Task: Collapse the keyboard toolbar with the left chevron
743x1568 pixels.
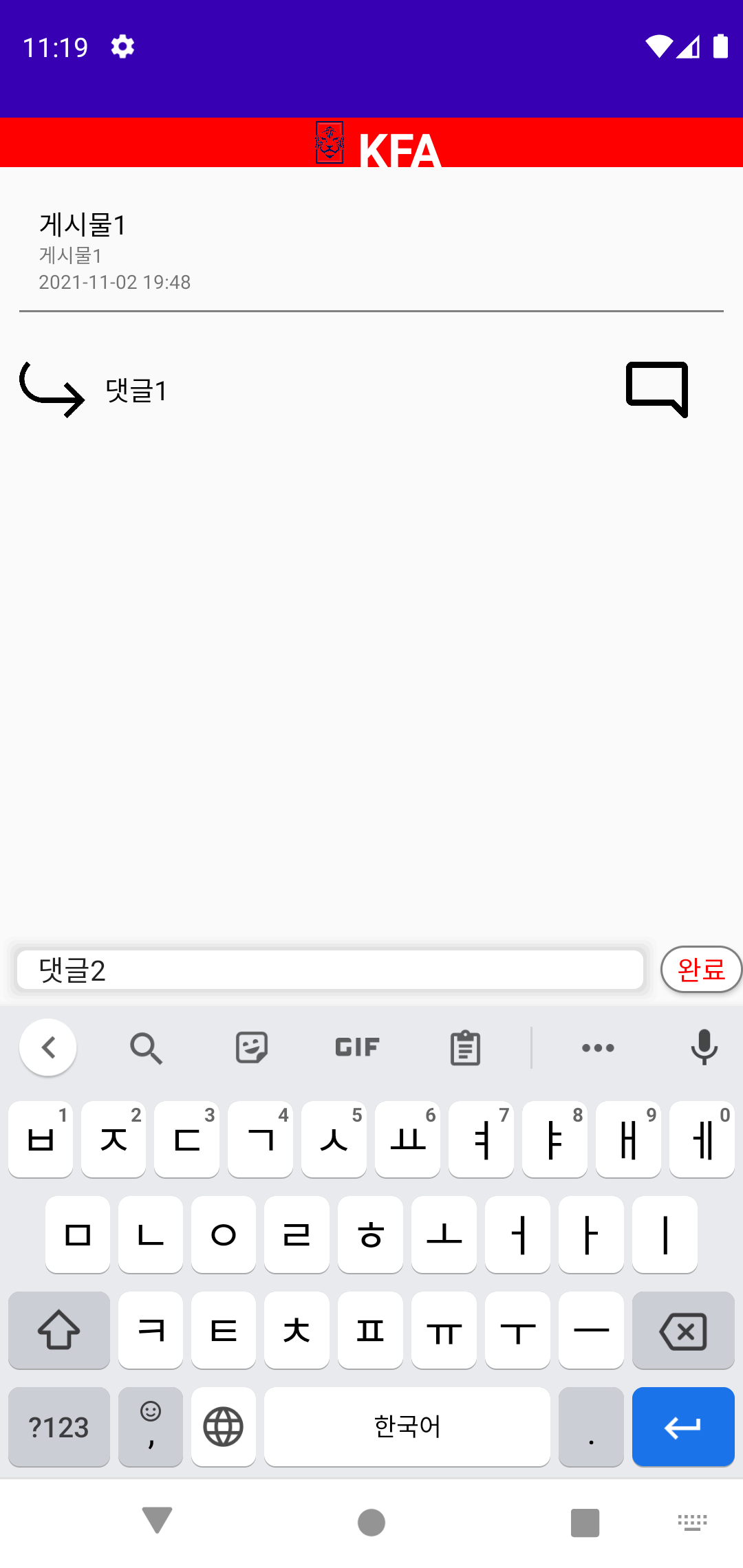Action: [48, 1047]
